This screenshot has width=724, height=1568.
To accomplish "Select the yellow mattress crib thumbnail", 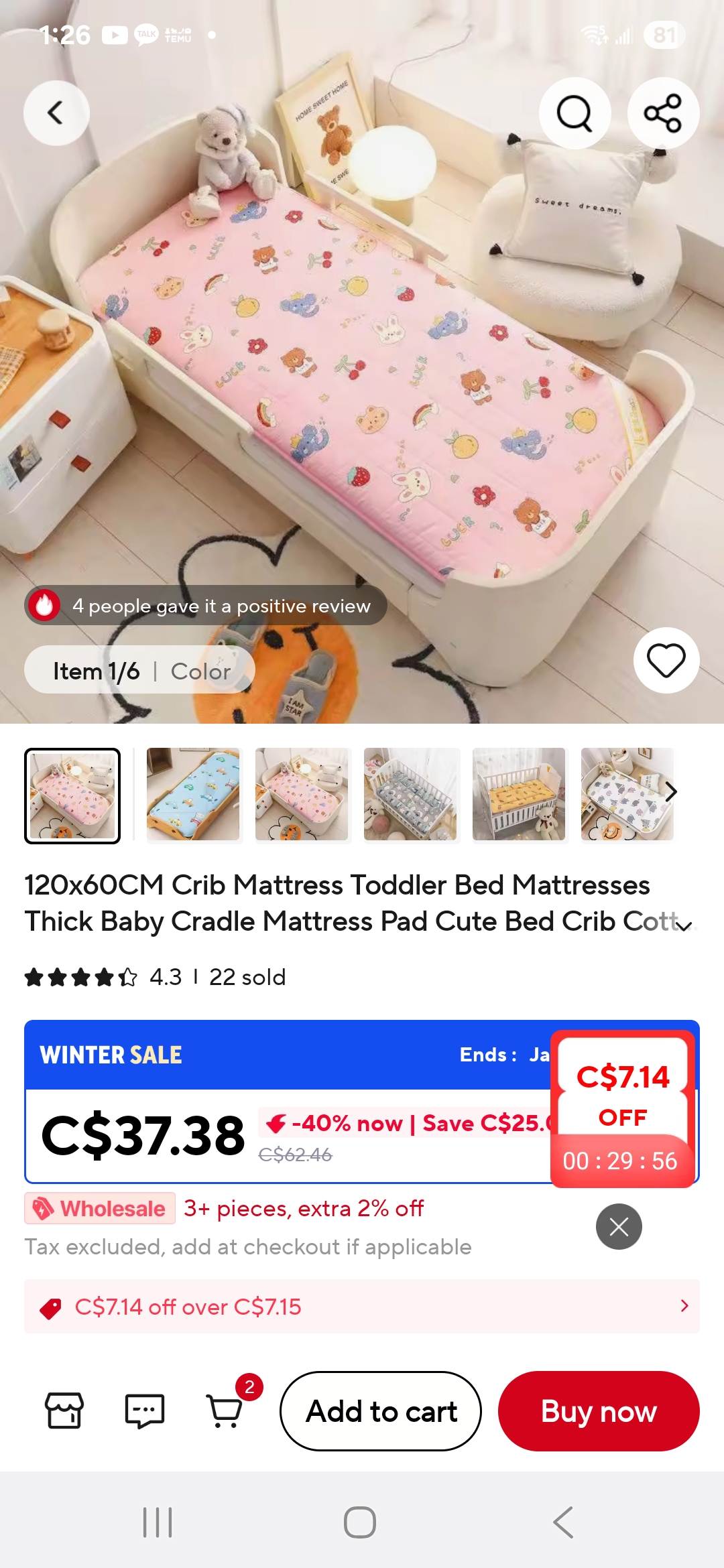I will (519, 795).
